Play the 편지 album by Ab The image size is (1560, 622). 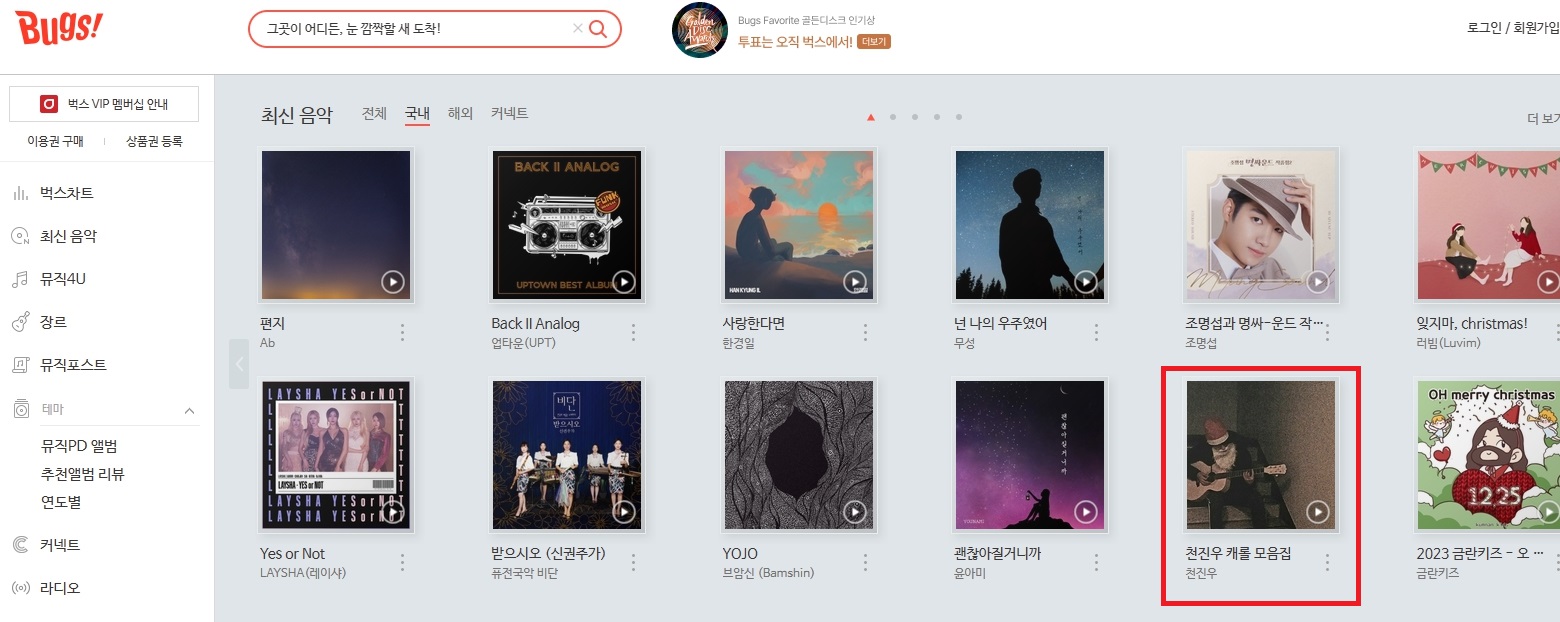(x=393, y=282)
